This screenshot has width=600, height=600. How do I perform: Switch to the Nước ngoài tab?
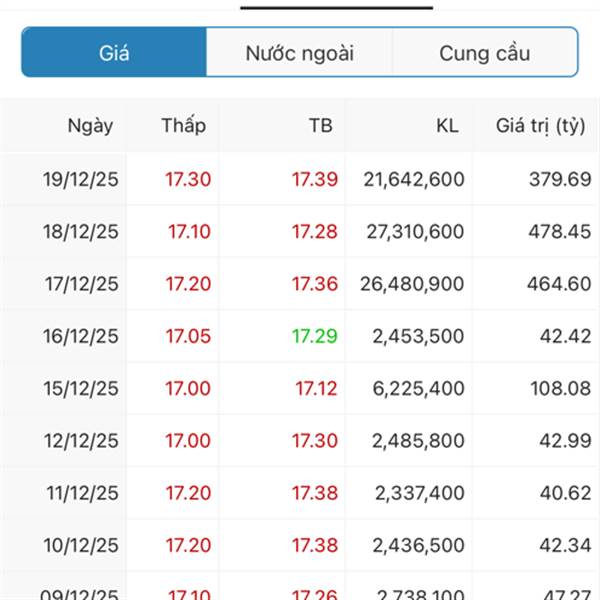click(299, 53)
